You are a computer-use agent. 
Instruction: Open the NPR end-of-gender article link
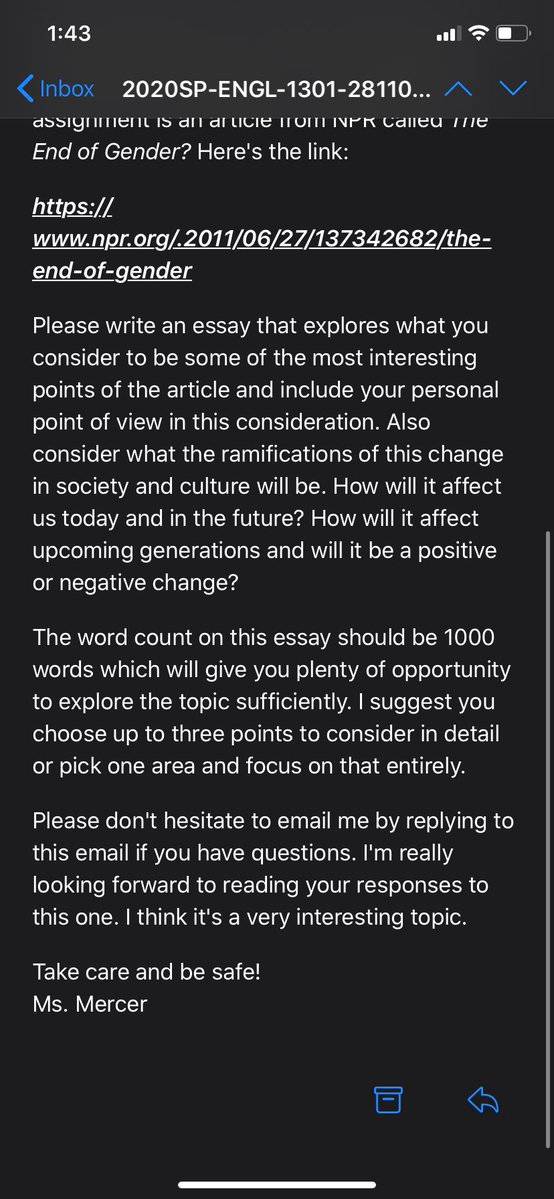(262, 239)
